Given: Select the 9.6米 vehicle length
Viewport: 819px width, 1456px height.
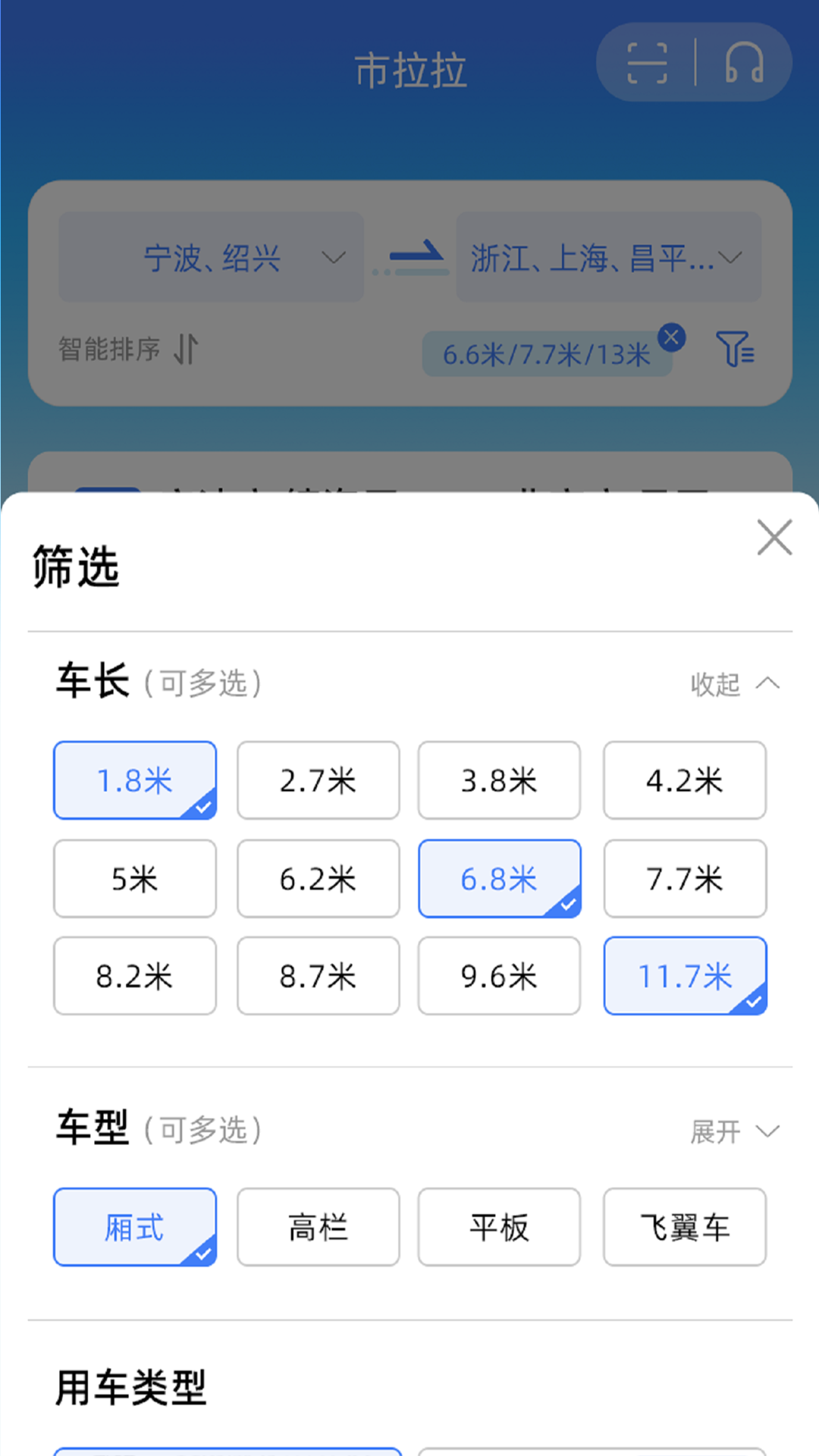Looking at the screenshot, I should 499,976.
